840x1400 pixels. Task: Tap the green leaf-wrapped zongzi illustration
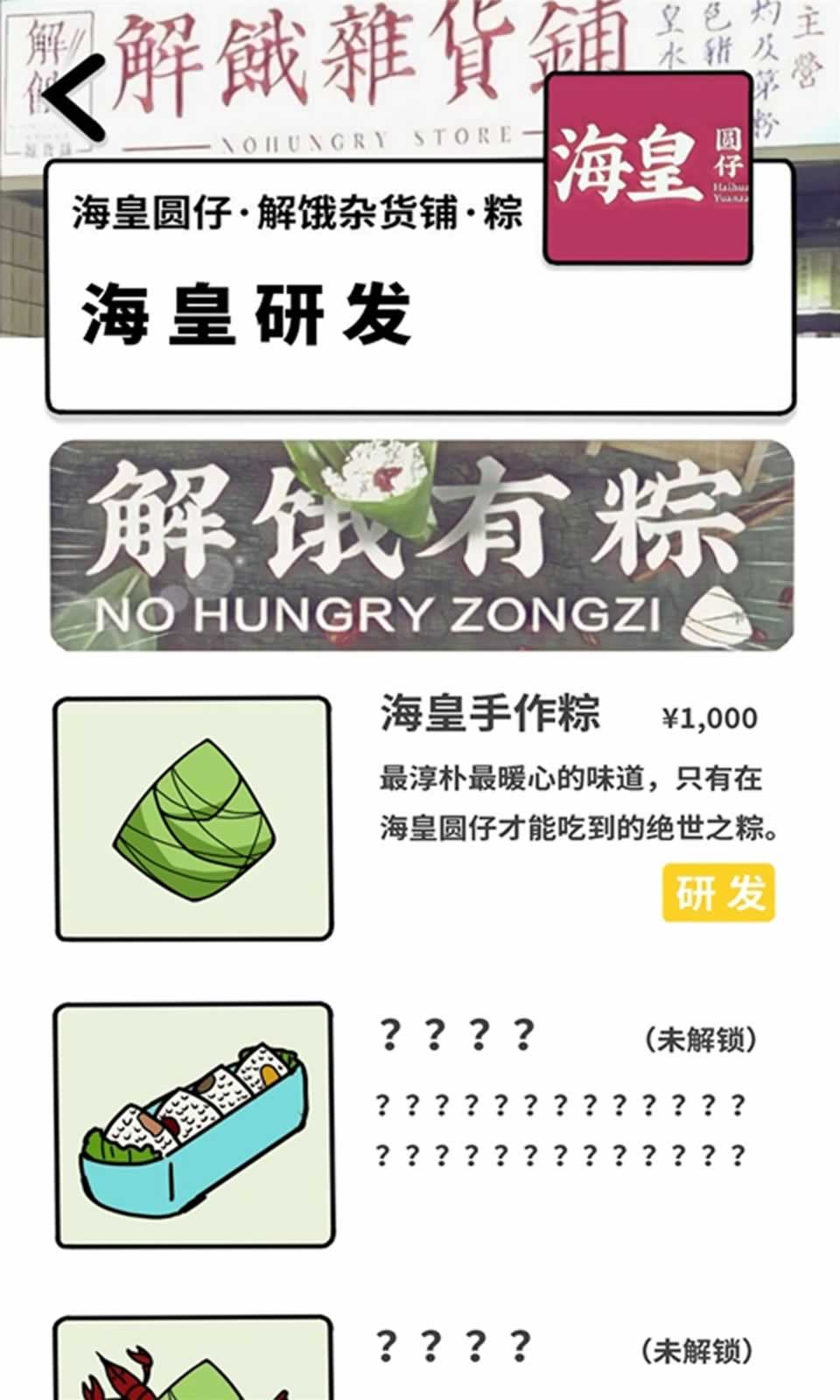coord(191,818)
